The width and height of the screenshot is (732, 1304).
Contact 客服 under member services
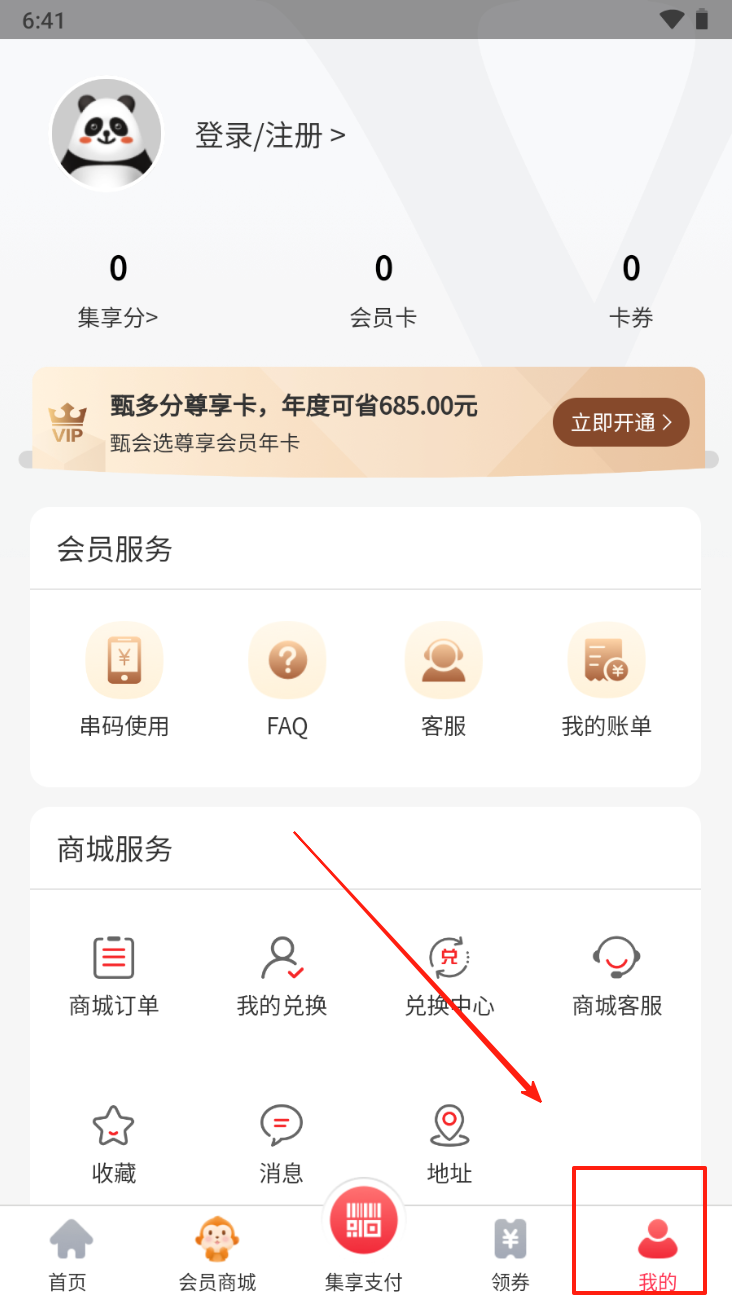(x=444, y=680)
